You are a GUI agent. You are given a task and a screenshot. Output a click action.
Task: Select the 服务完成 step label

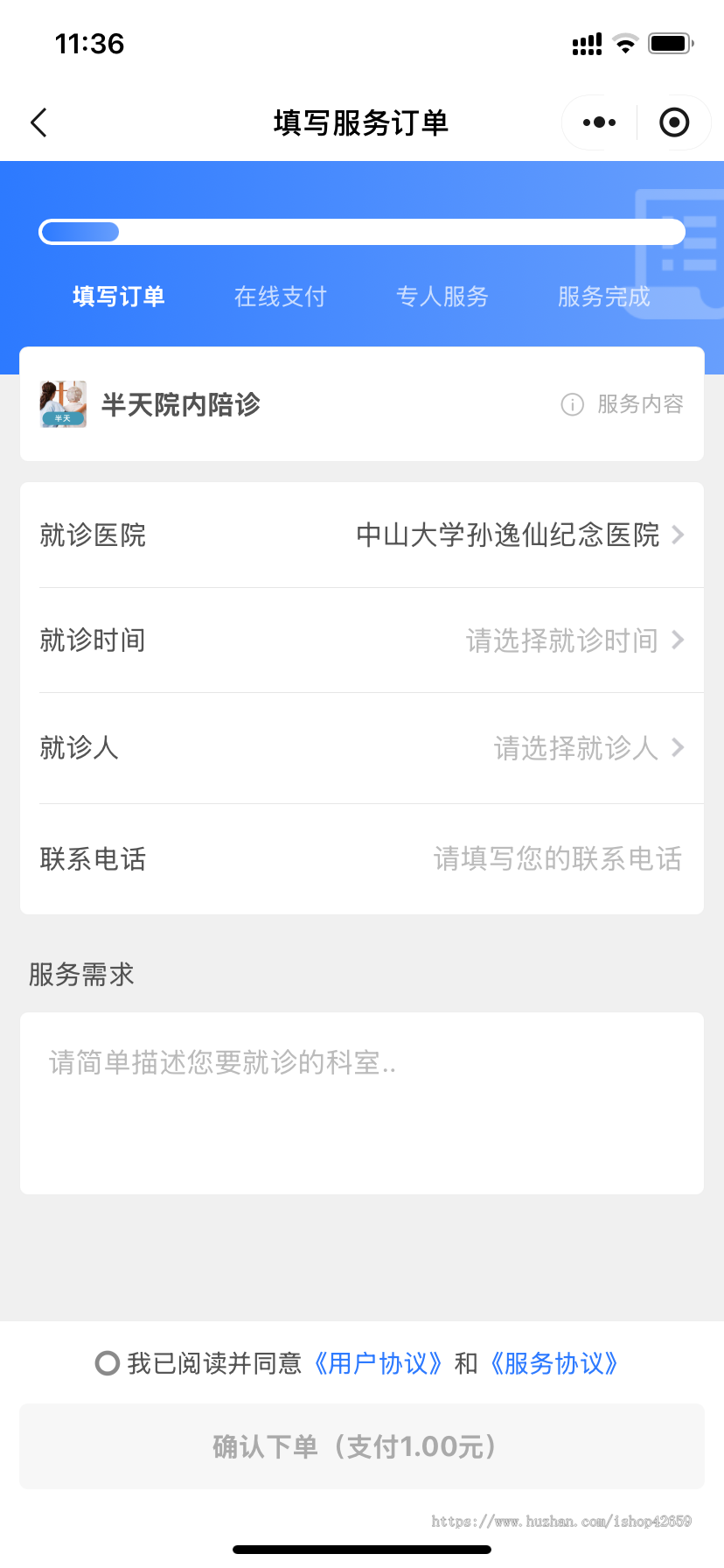pos(602,297)
